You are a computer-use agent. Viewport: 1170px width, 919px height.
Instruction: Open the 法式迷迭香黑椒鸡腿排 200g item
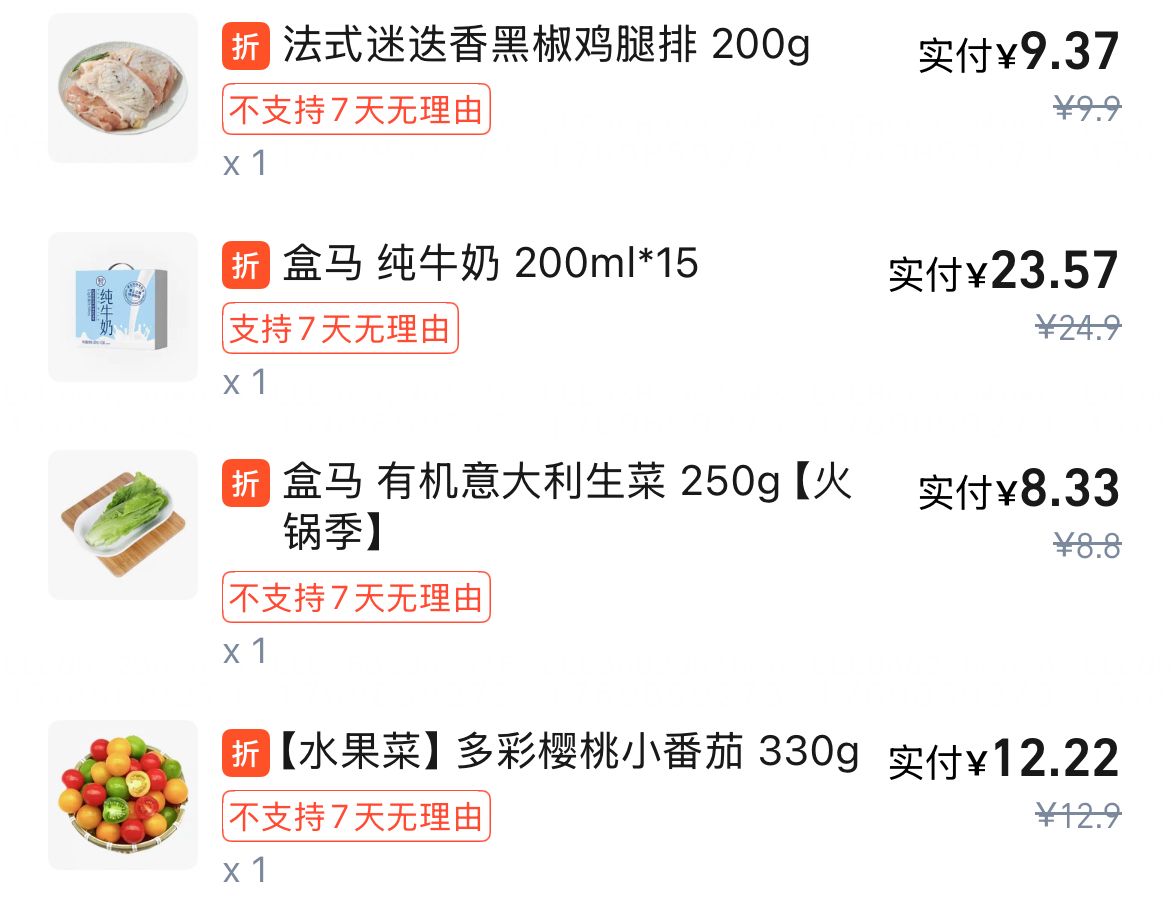[x=546, y=46]
